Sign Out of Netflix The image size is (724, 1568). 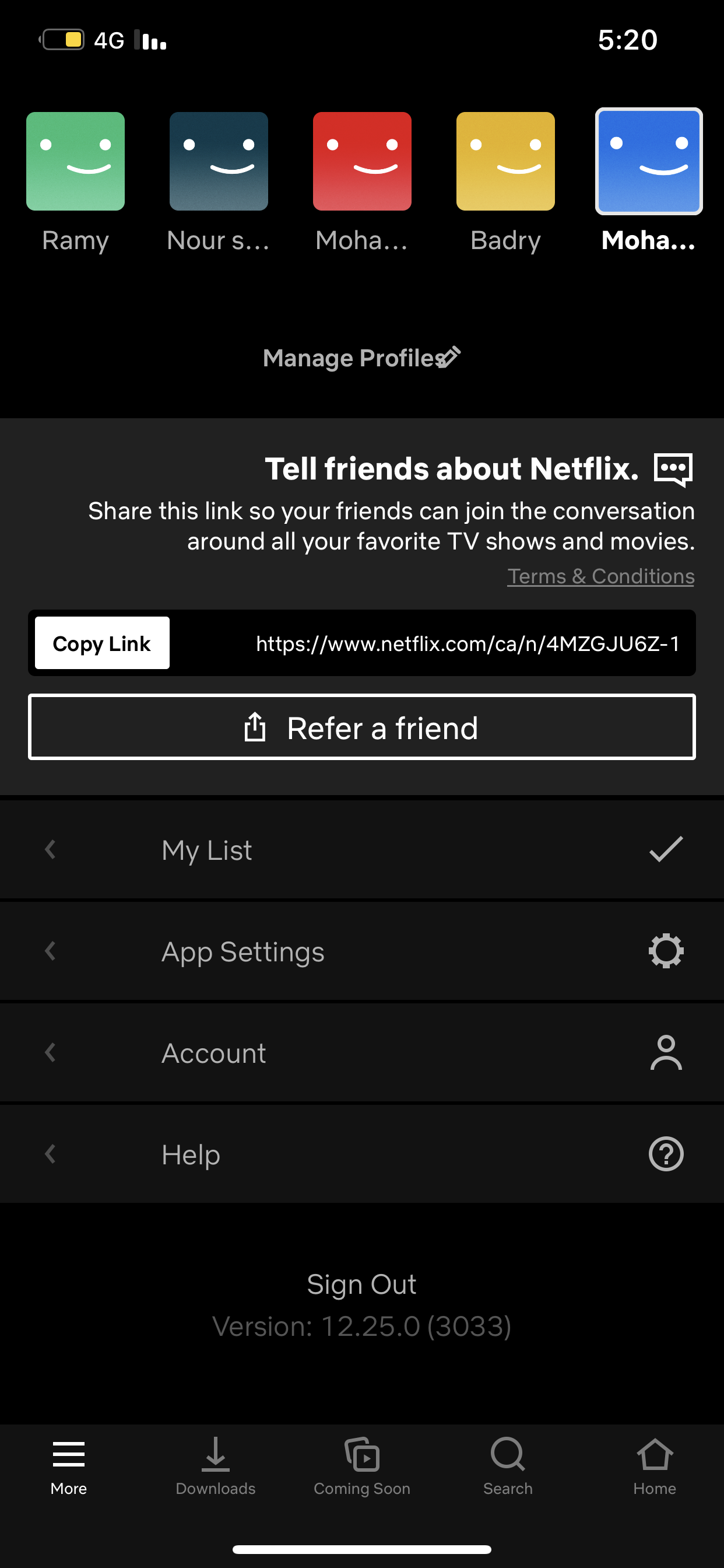[362, 1284]
